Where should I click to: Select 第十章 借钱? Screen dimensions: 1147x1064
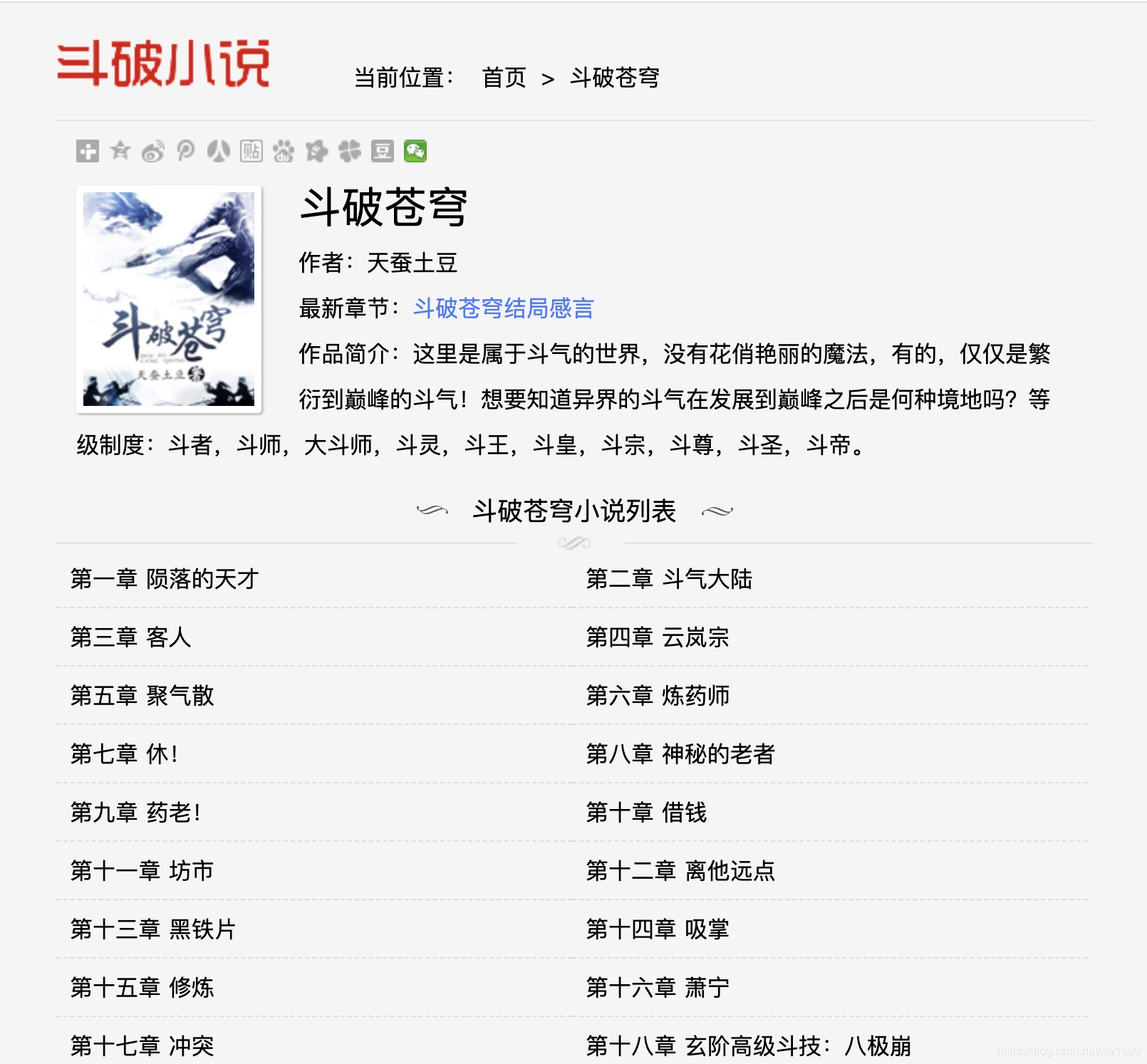646,813
